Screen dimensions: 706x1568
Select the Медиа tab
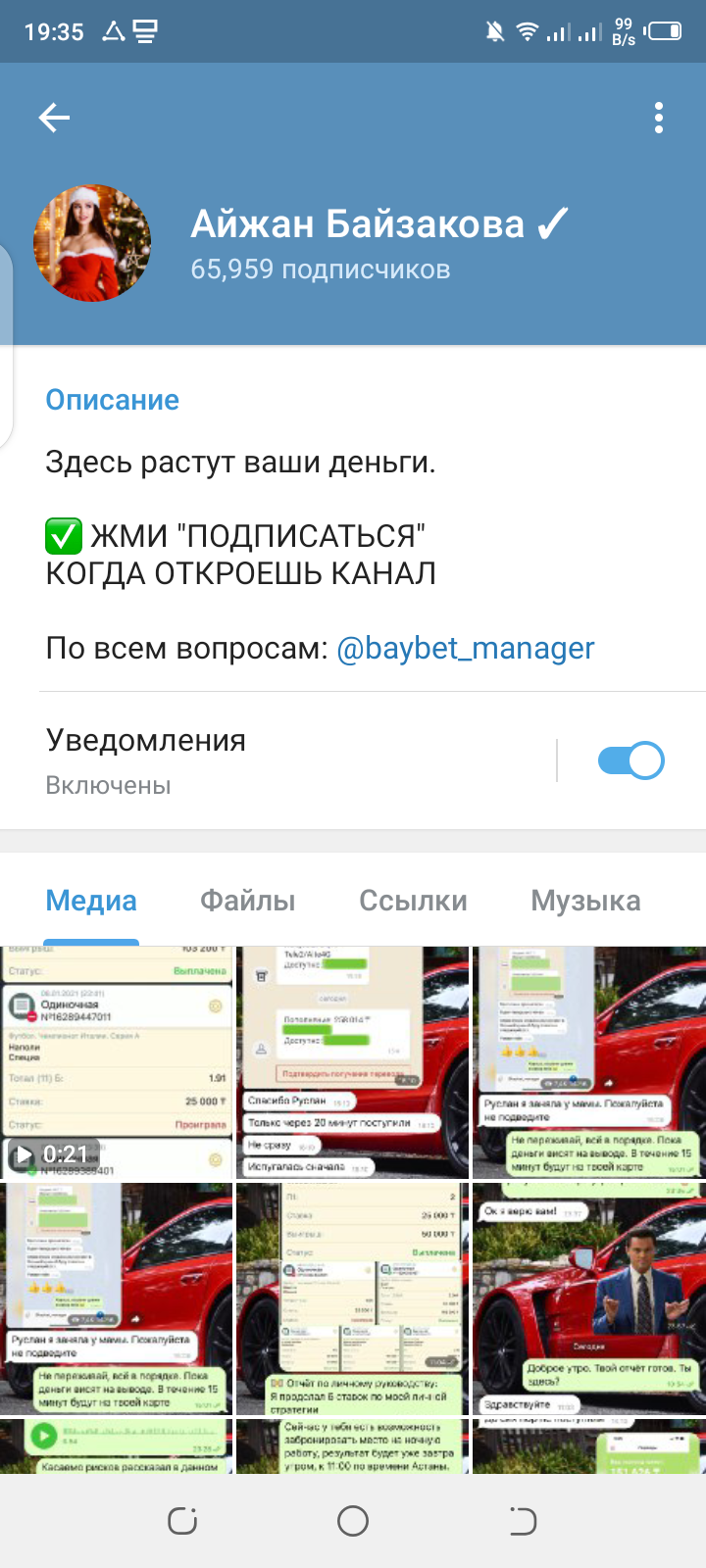91,901
